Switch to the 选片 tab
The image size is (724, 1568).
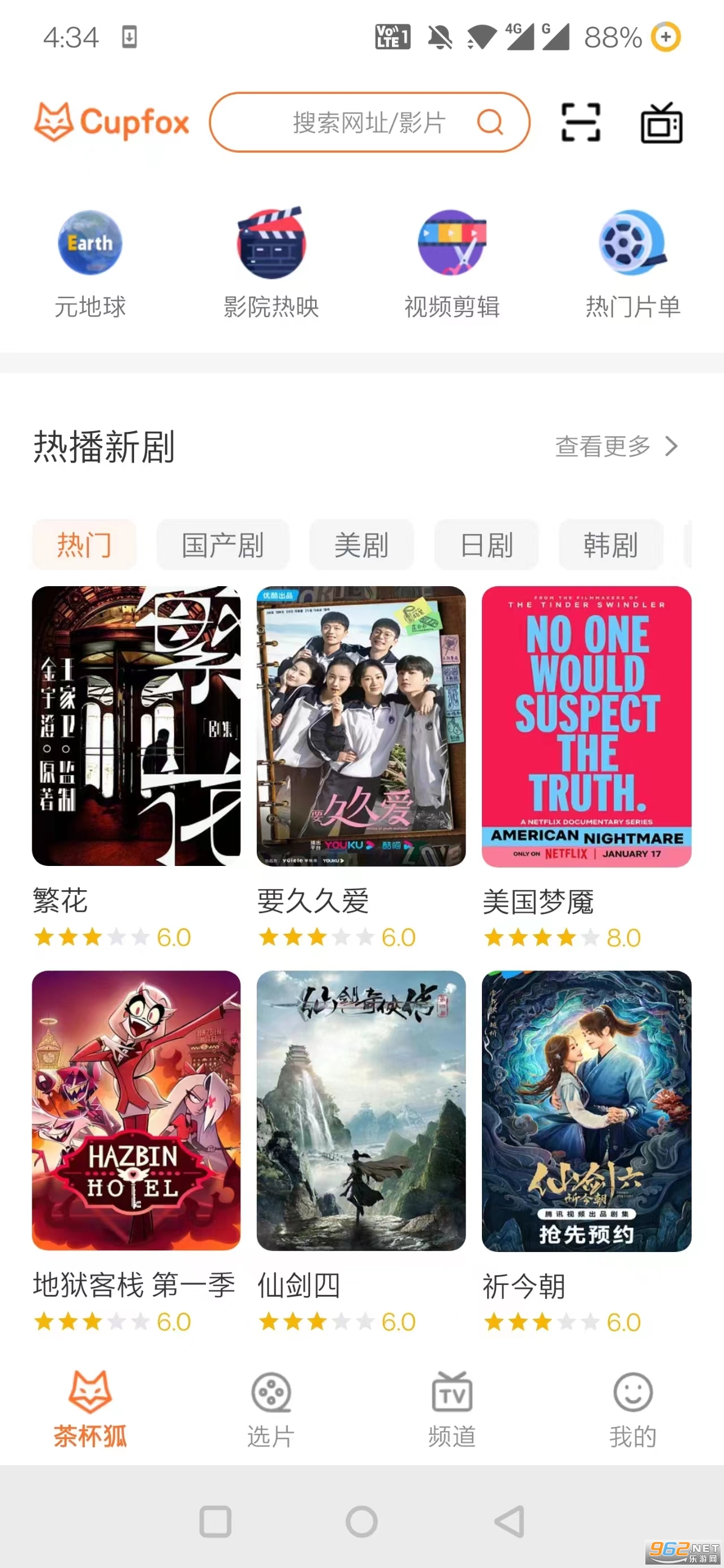click(271, 1409)
